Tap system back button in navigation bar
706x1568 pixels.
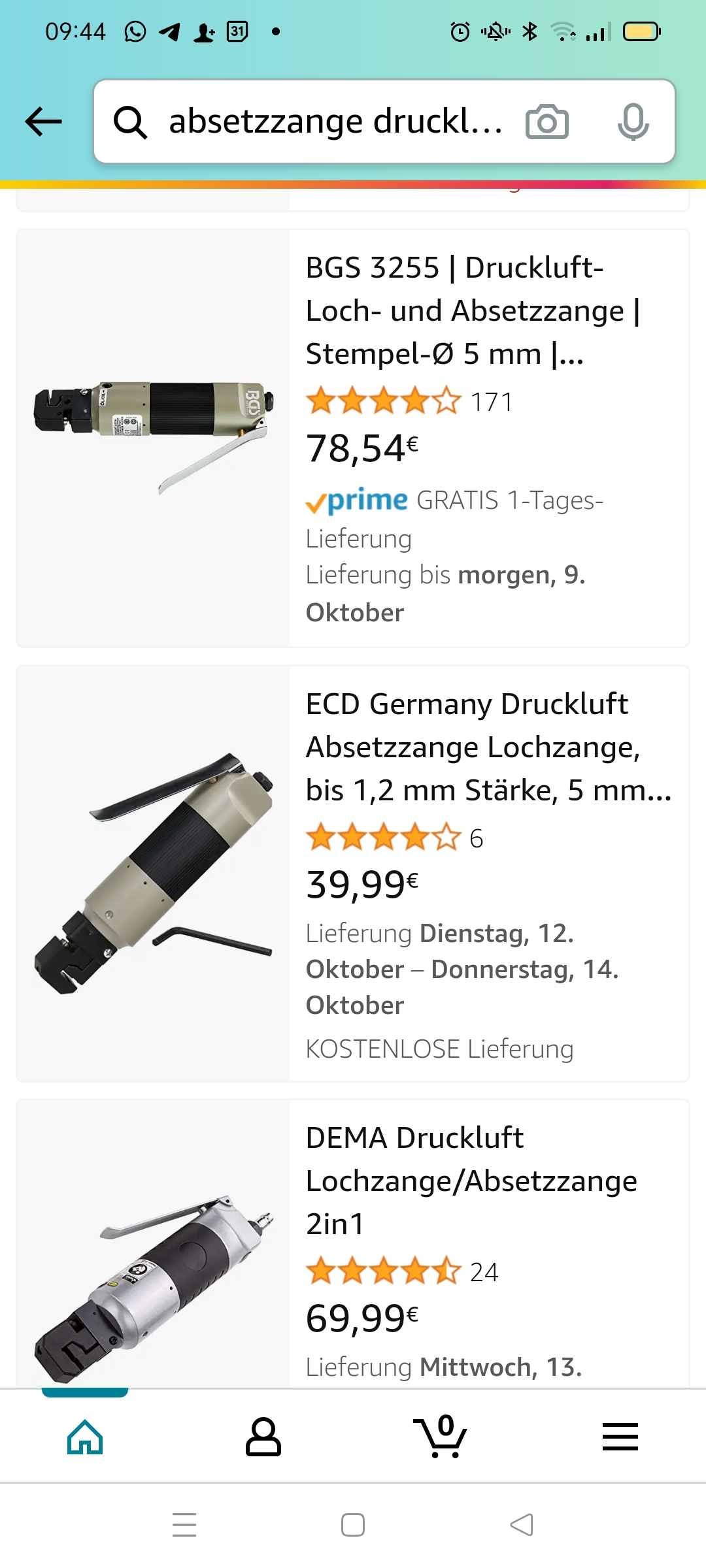522,1525
